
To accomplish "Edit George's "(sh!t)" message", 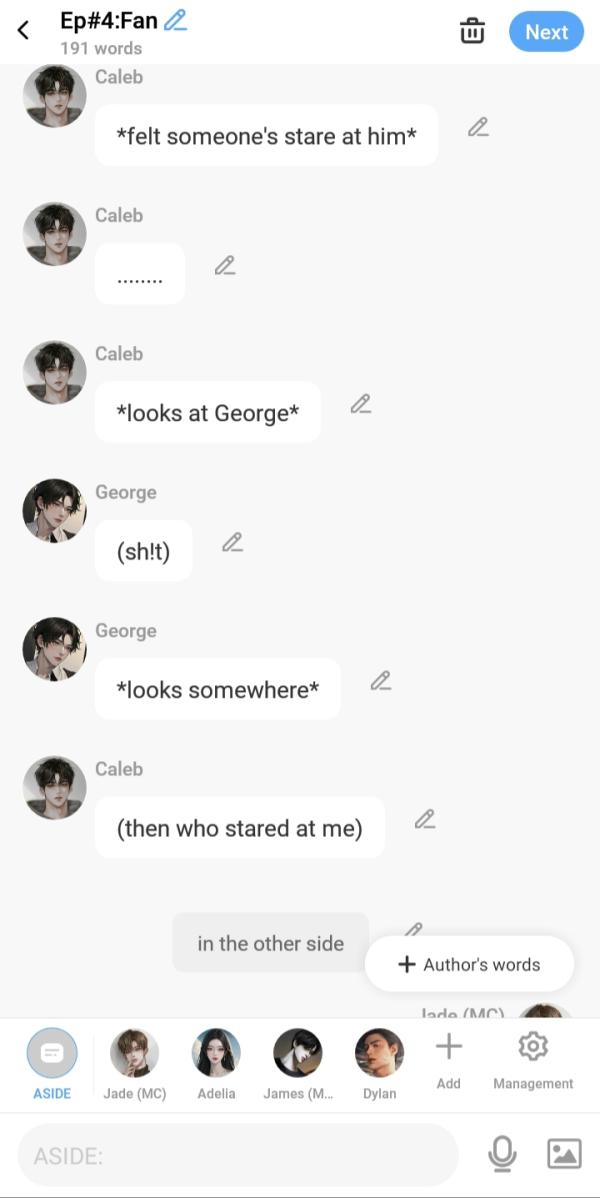I will tap(232, 542).
